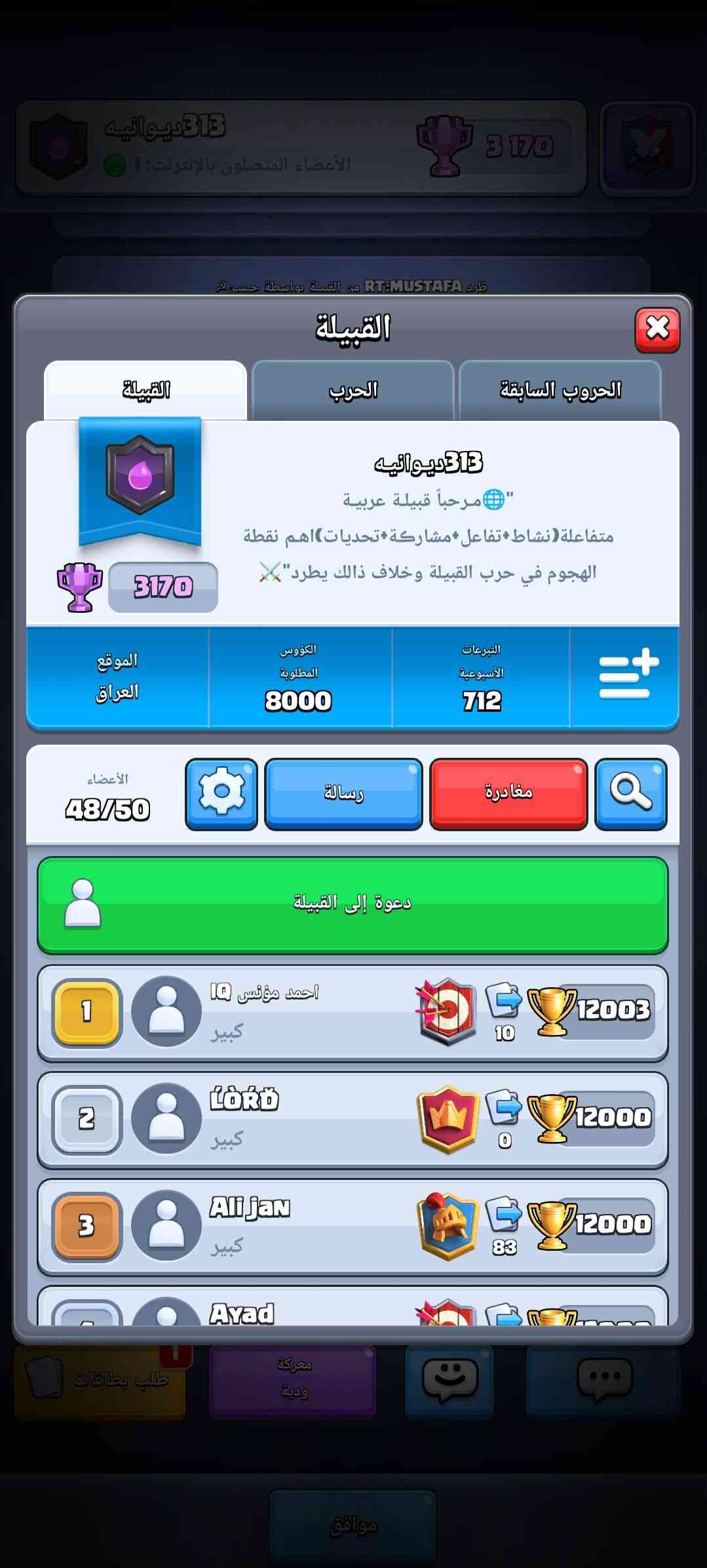Switch to the الحرب tab
The width and height of the screenshot is (707, 1568).
(353, 391)
